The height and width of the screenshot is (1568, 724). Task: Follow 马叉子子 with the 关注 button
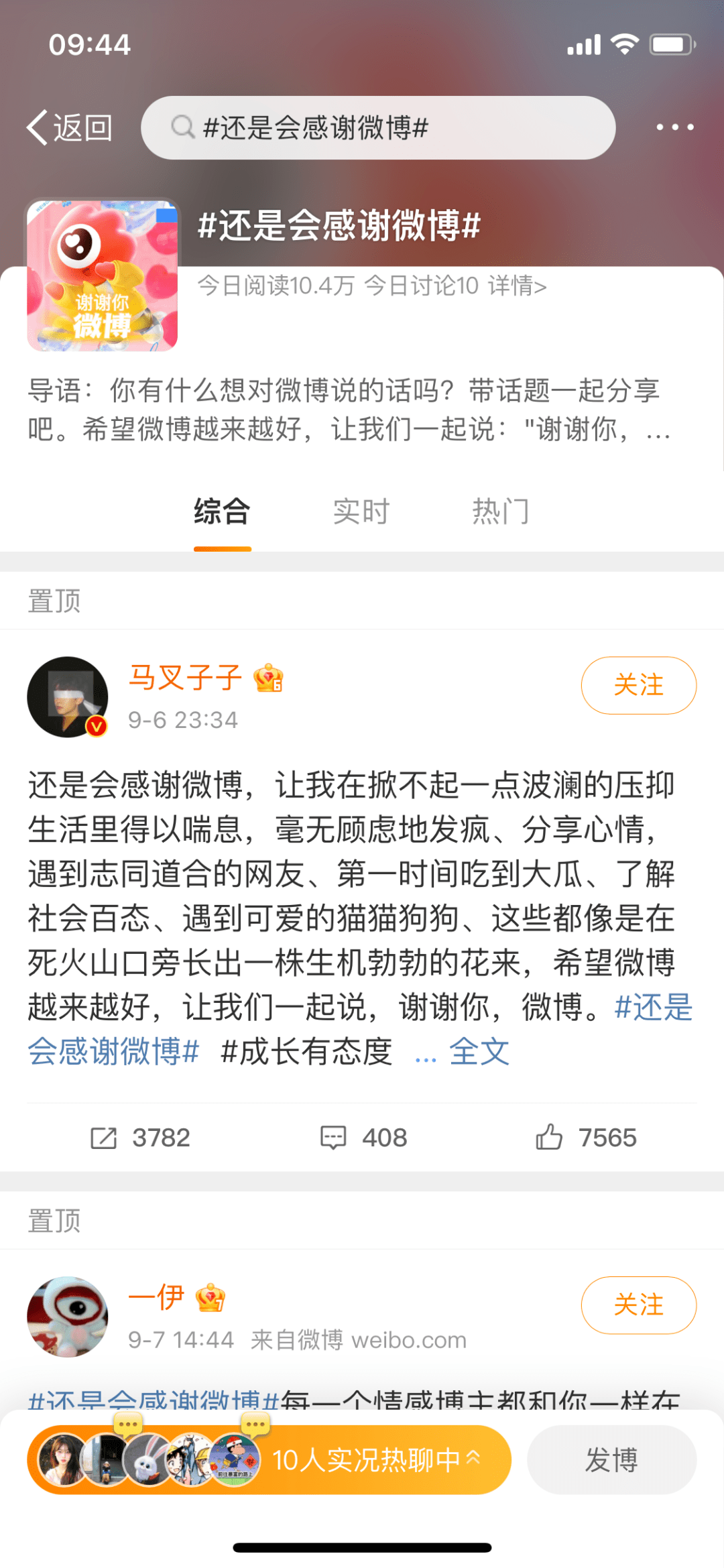point(638,685)
